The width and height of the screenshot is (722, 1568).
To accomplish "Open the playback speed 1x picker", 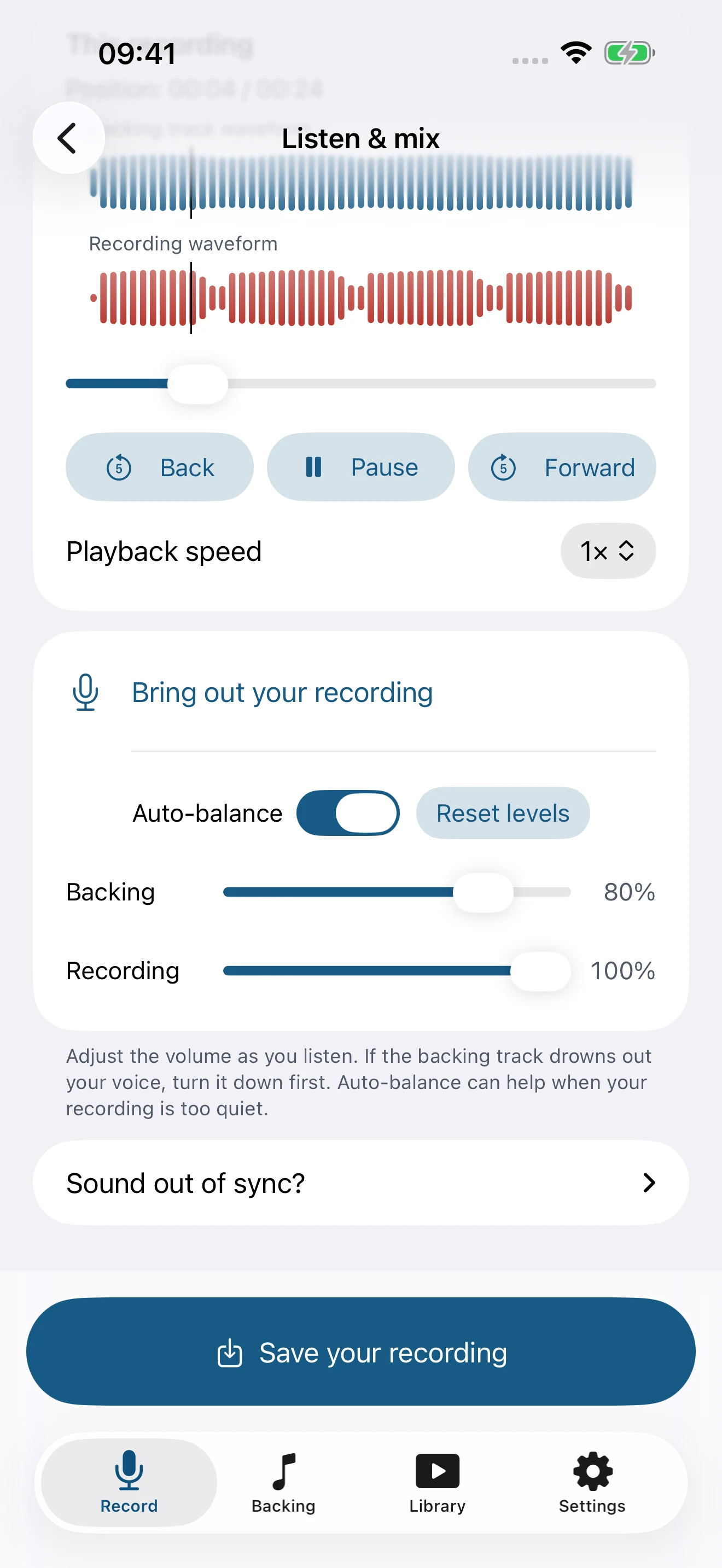I will pyautogui.click(x=608, y=551).
